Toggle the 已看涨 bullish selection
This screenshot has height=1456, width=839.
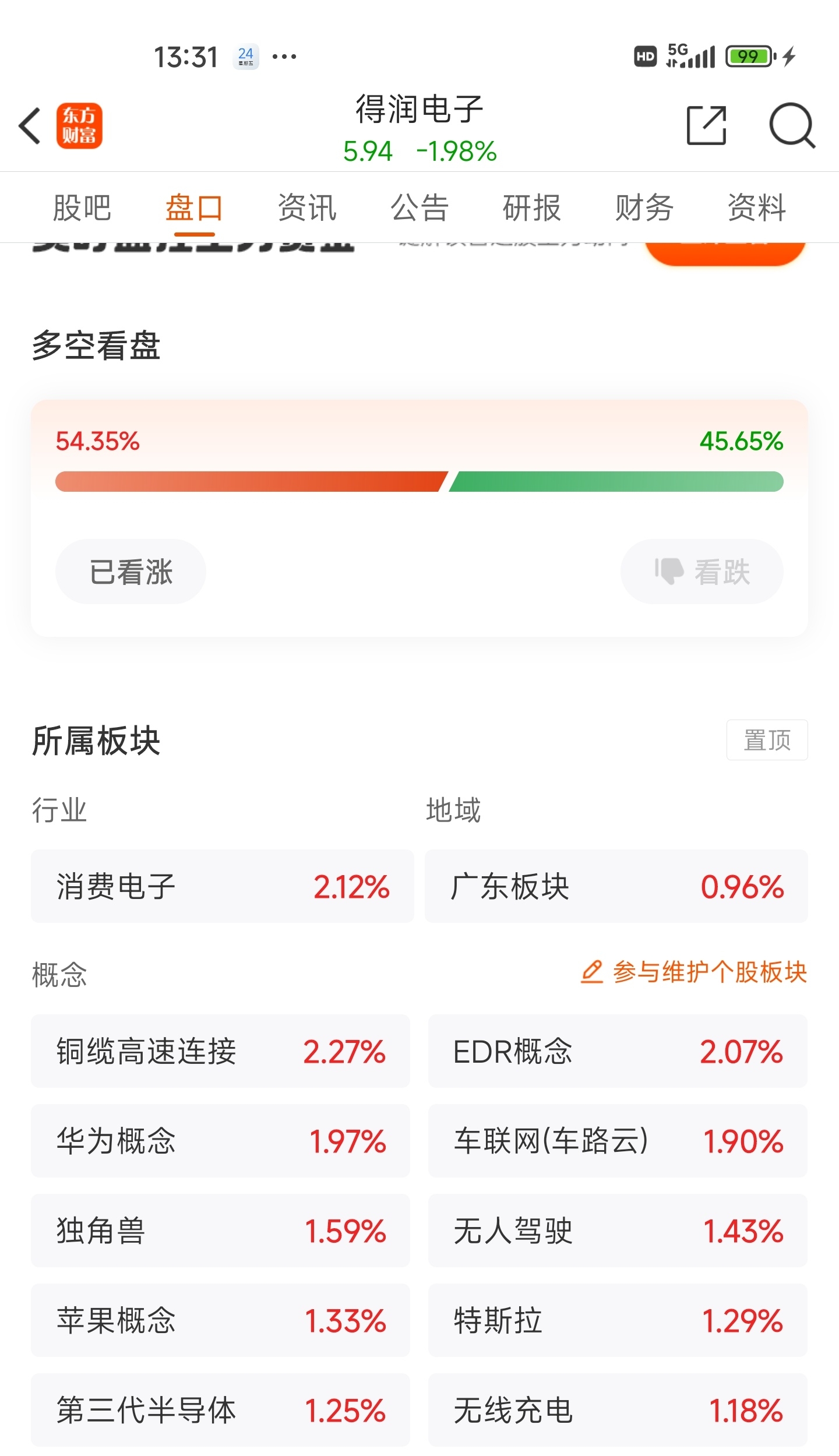(130, 571)
